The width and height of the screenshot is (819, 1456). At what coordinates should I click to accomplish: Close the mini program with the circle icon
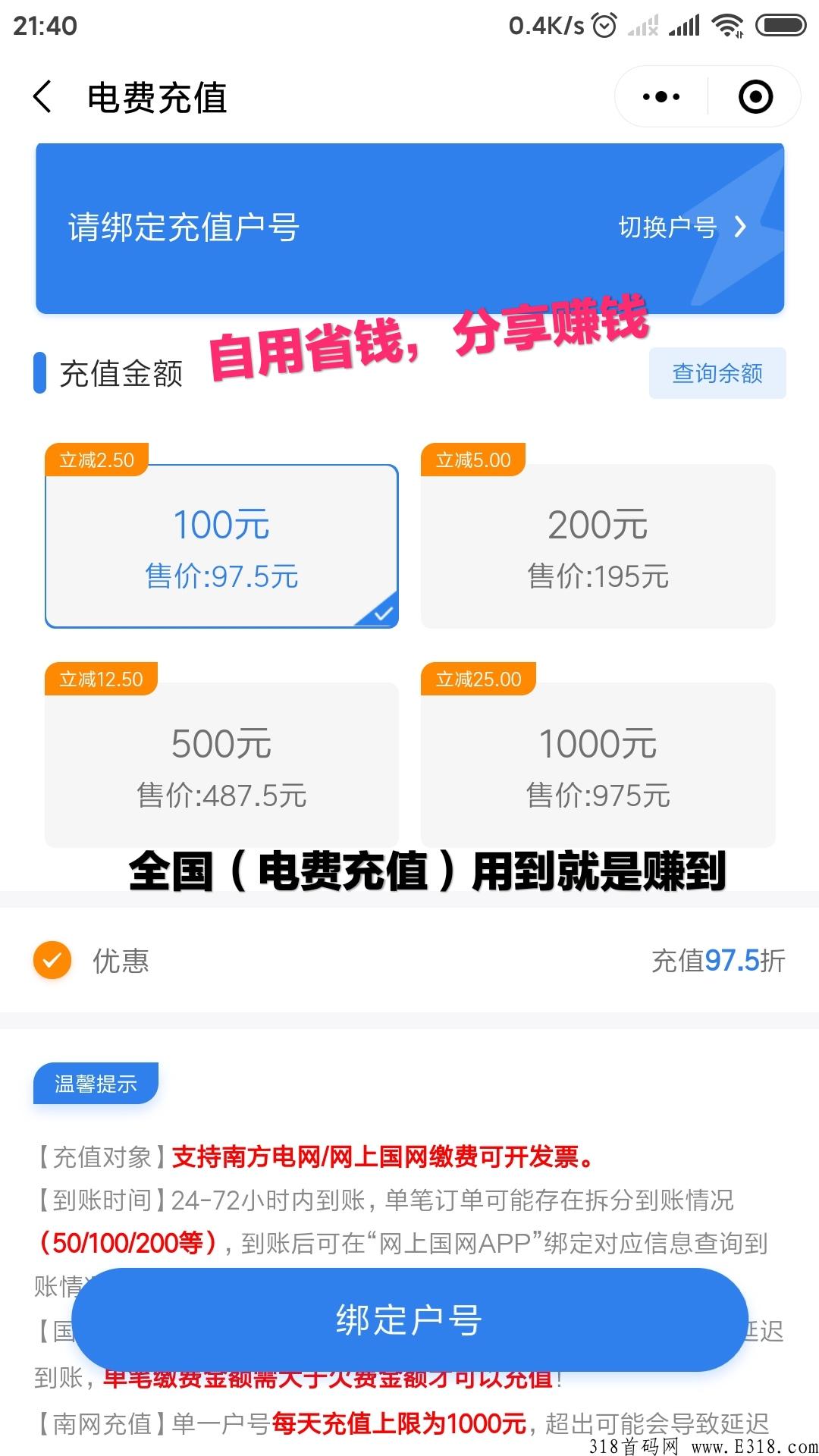[755, 97]
